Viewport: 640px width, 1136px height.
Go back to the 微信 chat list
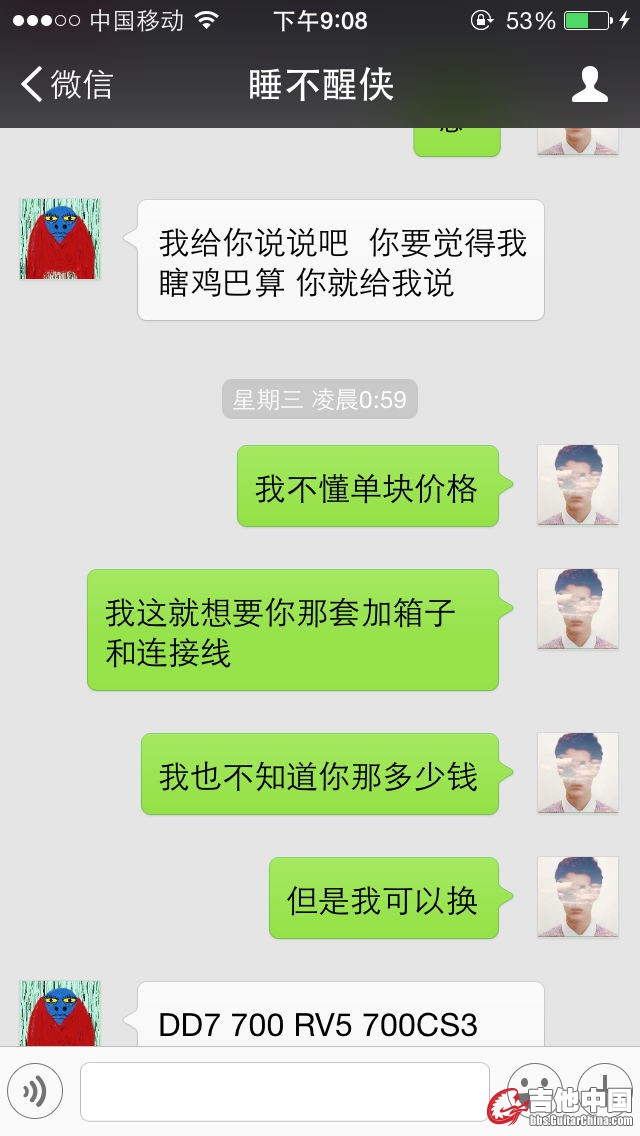pyautogui.click(x=66, y=85)
